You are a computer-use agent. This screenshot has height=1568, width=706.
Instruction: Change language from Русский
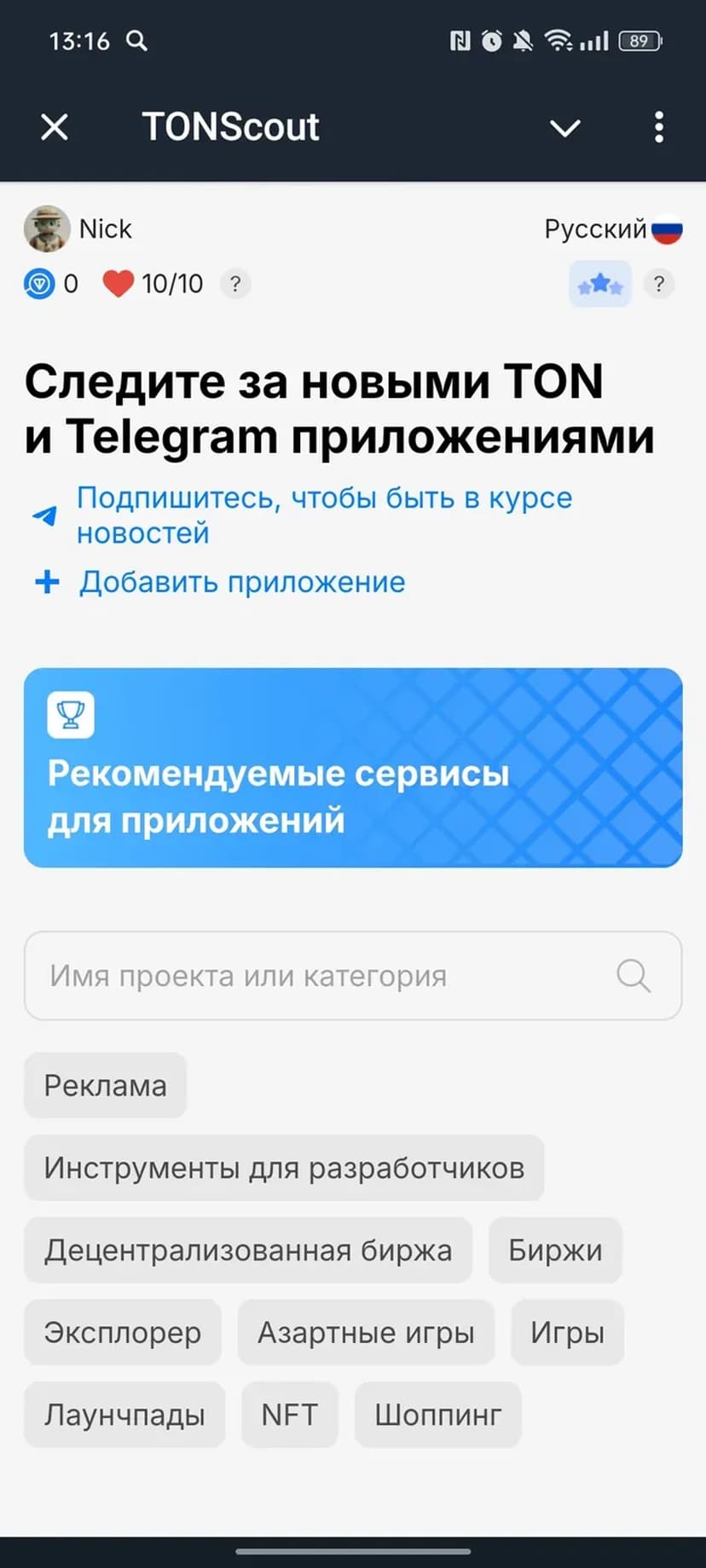612,229
